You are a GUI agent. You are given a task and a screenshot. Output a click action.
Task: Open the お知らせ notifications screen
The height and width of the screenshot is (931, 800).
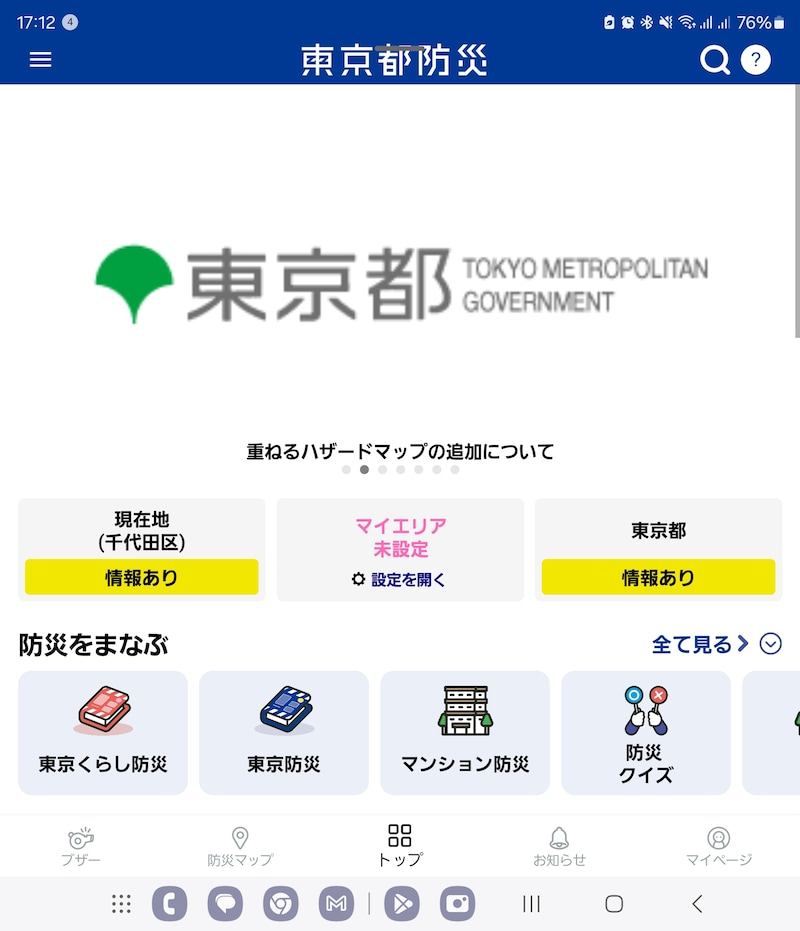tap(558, 845)
